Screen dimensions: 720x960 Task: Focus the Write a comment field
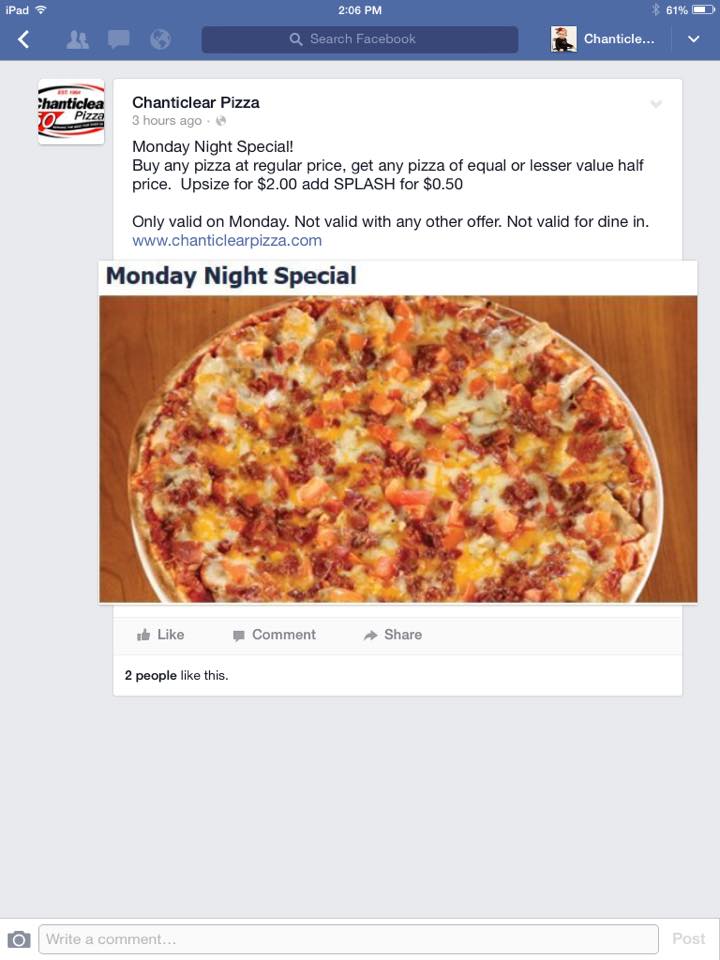point(348,939)
